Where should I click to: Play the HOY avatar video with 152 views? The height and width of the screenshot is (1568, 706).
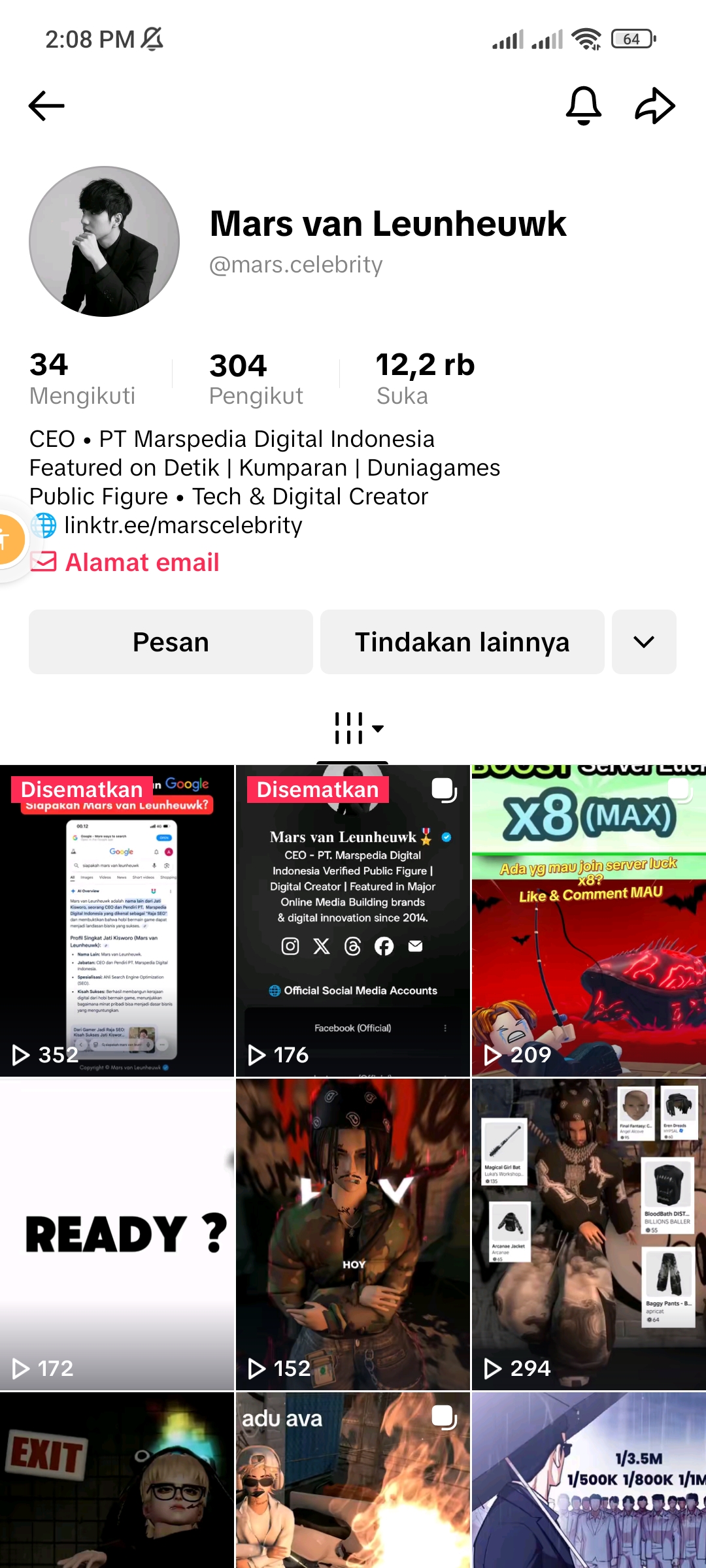pyautogui.click(x=353, y=1235)
